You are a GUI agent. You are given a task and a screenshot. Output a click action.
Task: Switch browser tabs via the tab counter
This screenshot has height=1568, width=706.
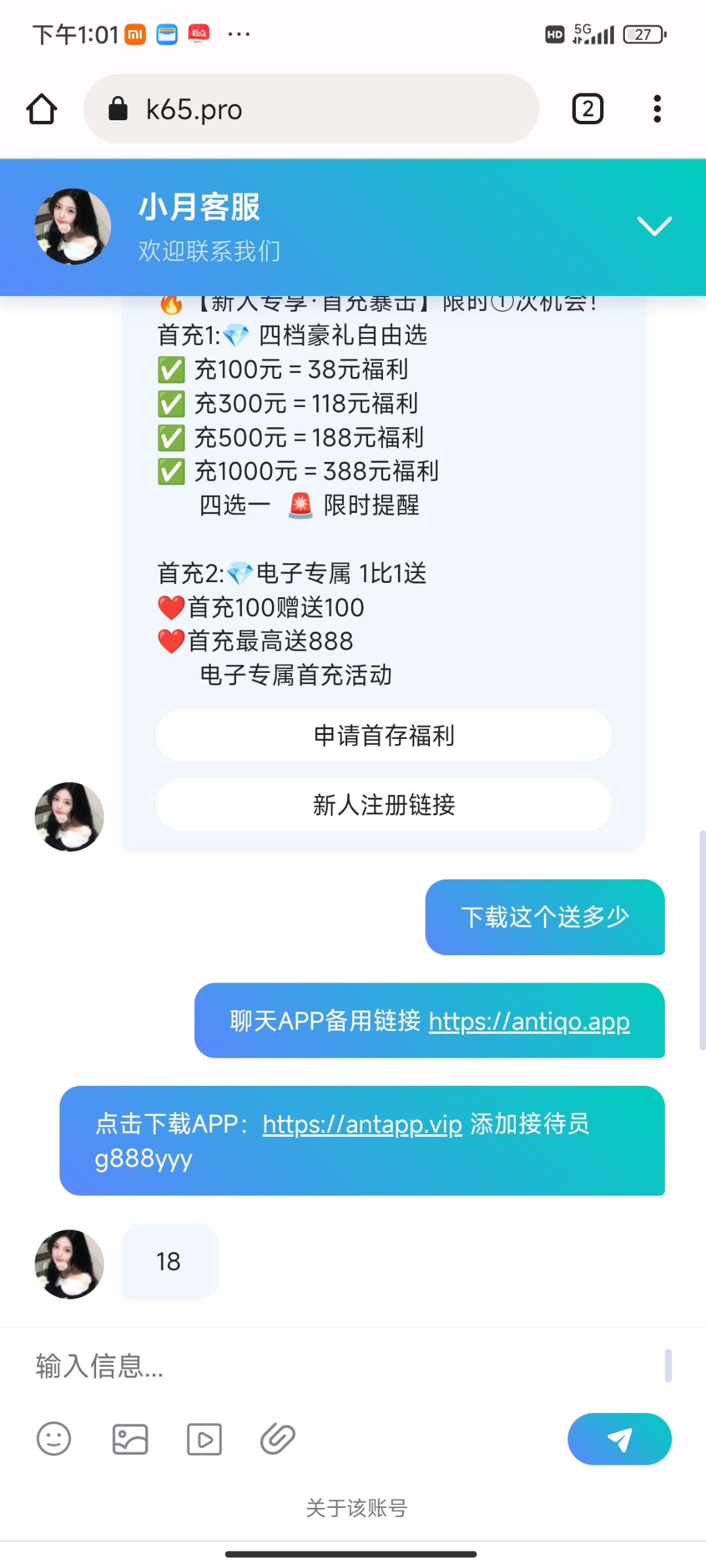coord(586,108)
